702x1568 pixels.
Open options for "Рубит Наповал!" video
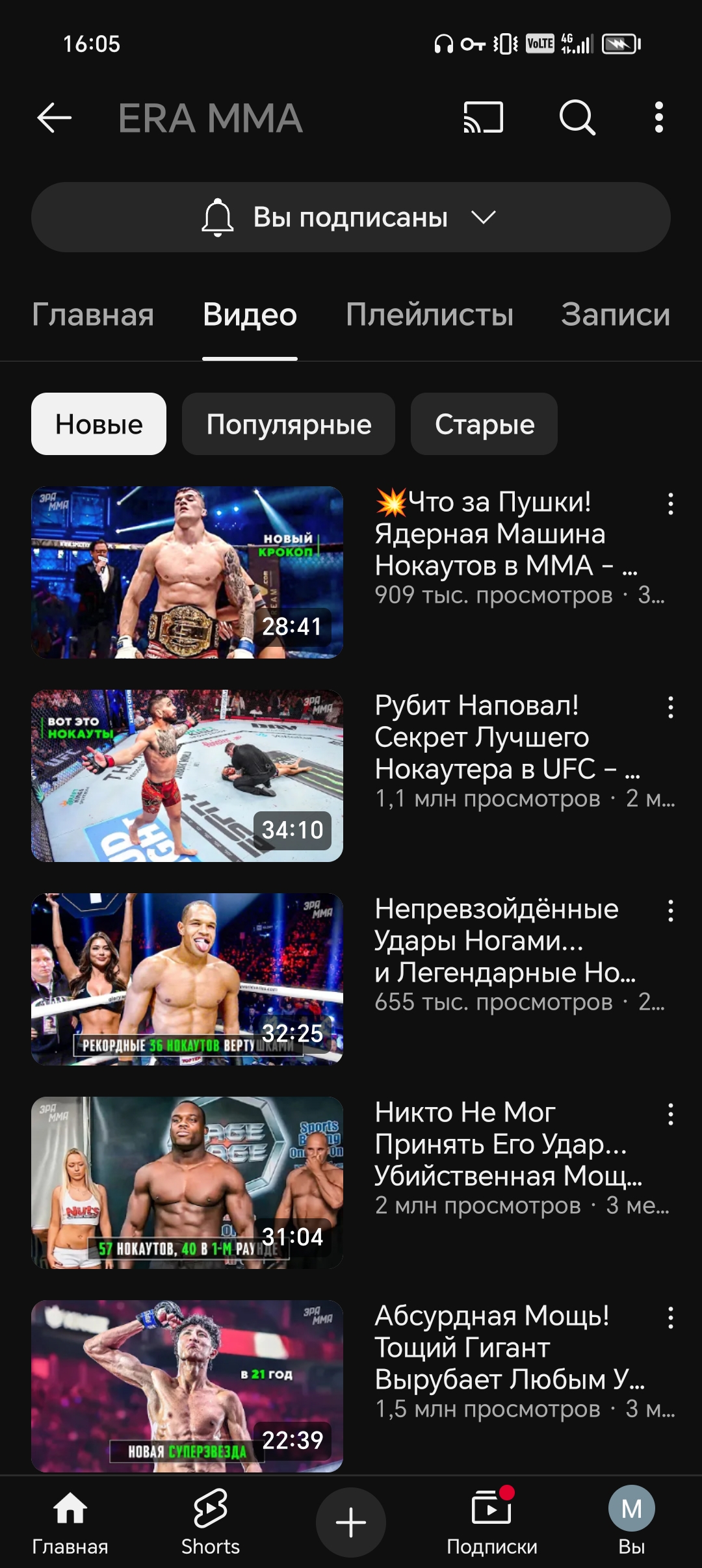670,707
